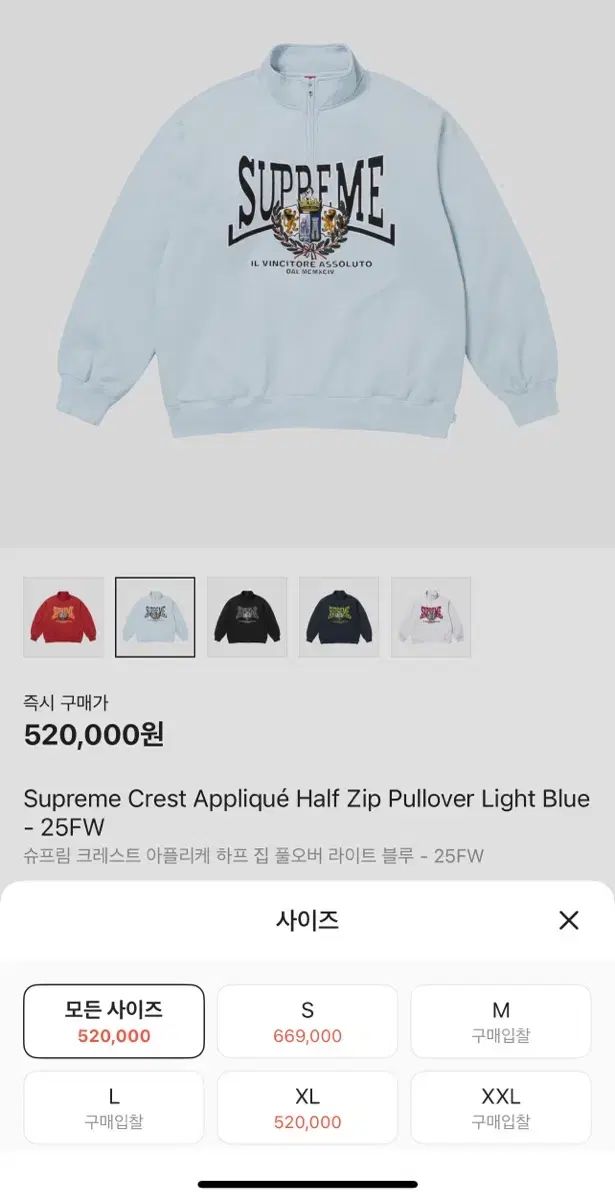Select size XXL 구매입찰
The width and height of the screenshot is (615, 1200).
tap(501, 1108)
